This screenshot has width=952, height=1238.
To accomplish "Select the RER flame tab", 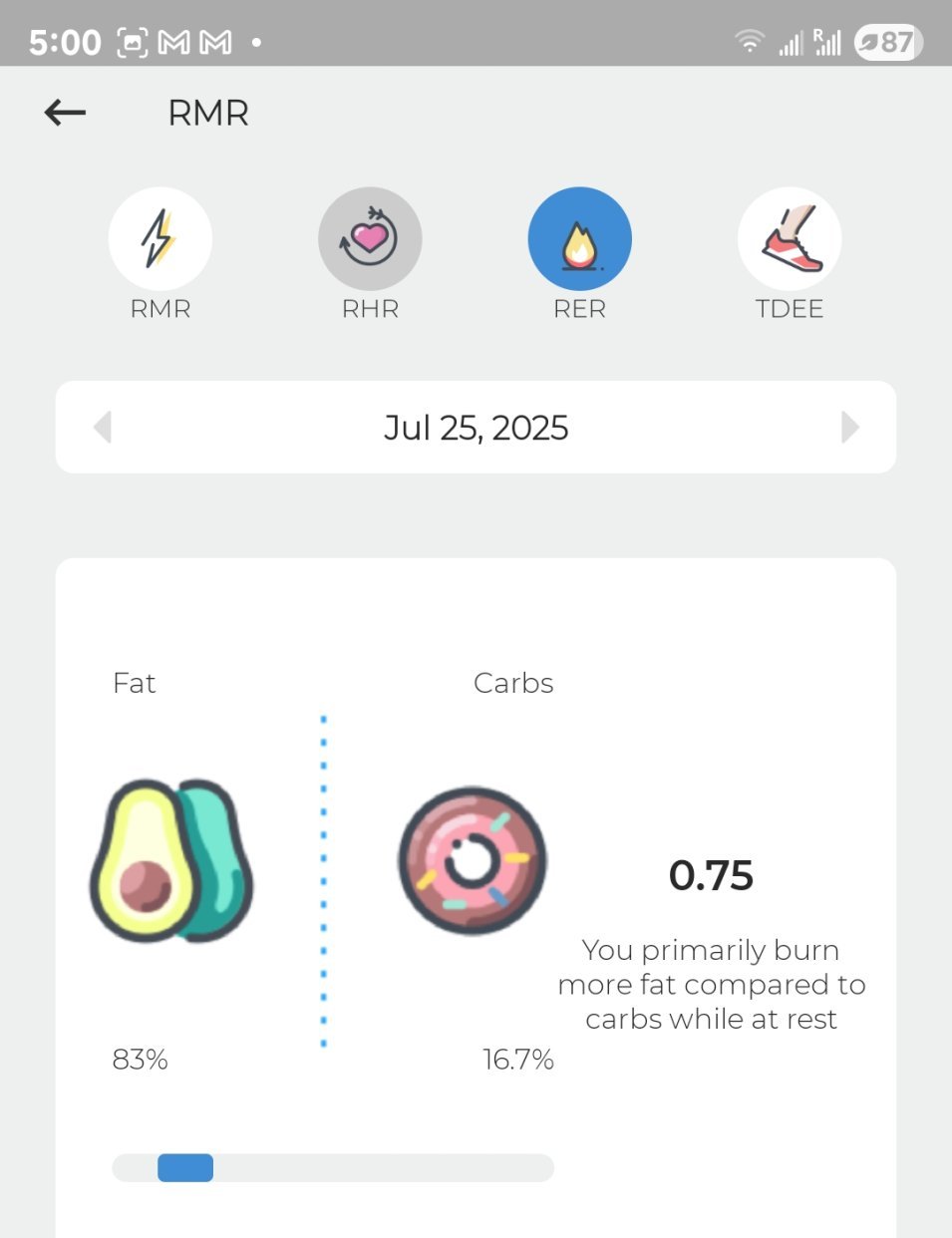I will [579, 240].
